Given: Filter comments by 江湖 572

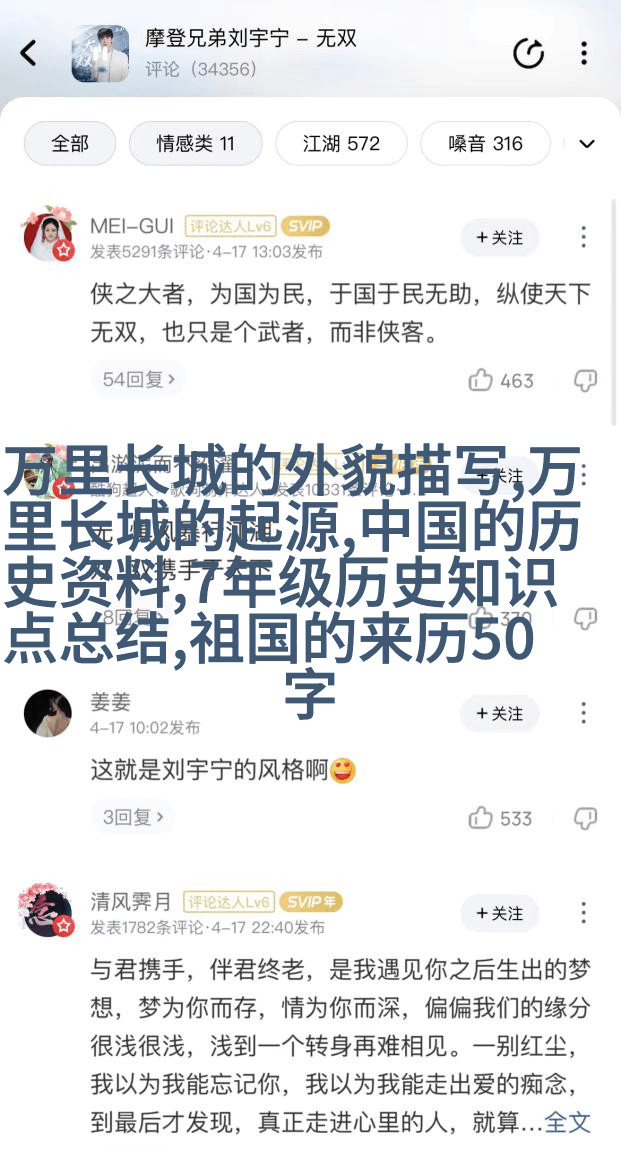Looking at the screenshot, I should 341,144.
